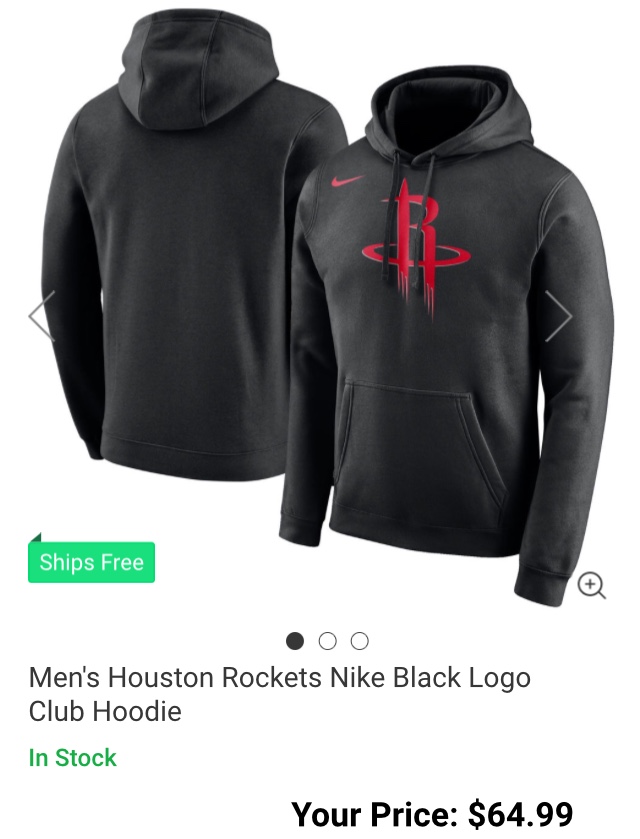Zoom in with the magnifier icon
The image size is (640, 839).
click(591, 585)
